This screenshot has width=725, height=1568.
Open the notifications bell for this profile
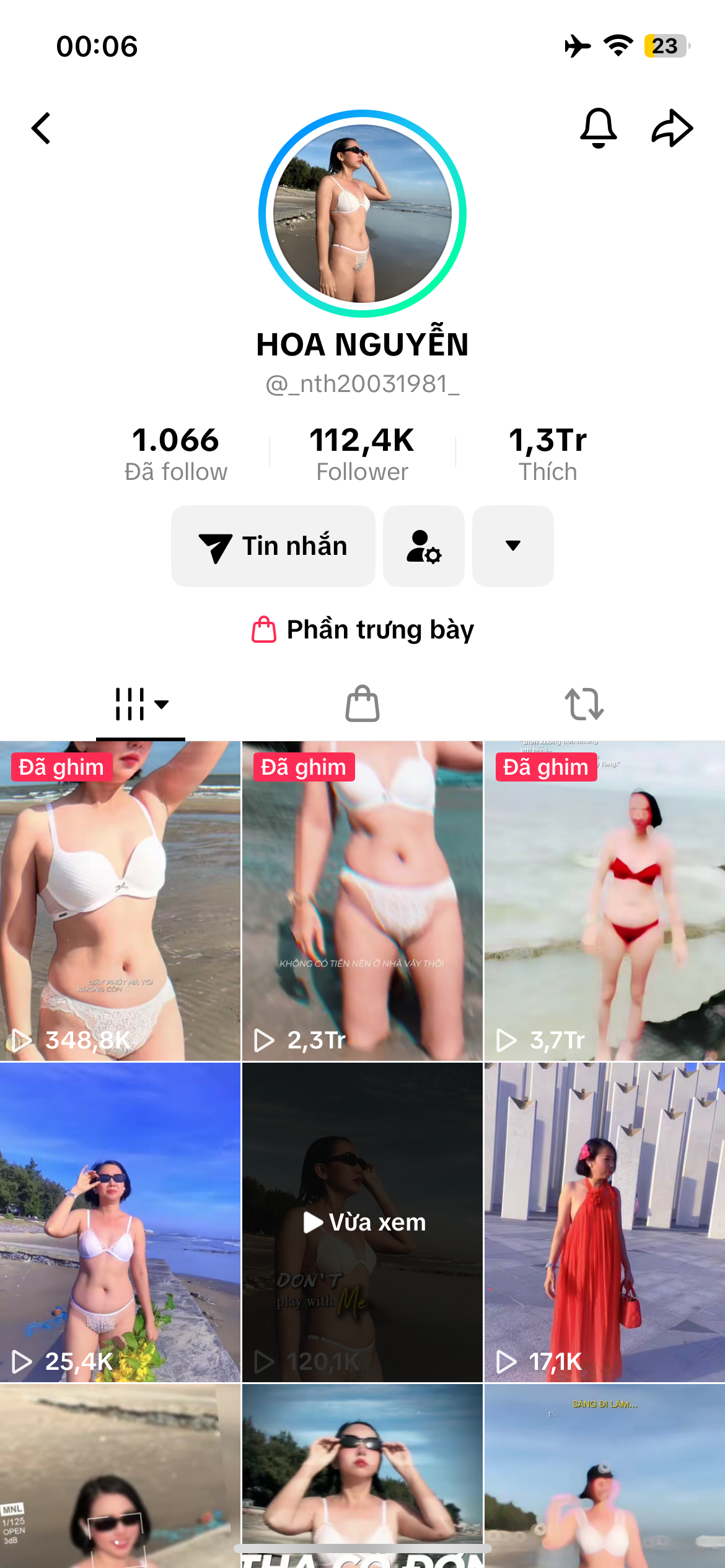point(598,128)
